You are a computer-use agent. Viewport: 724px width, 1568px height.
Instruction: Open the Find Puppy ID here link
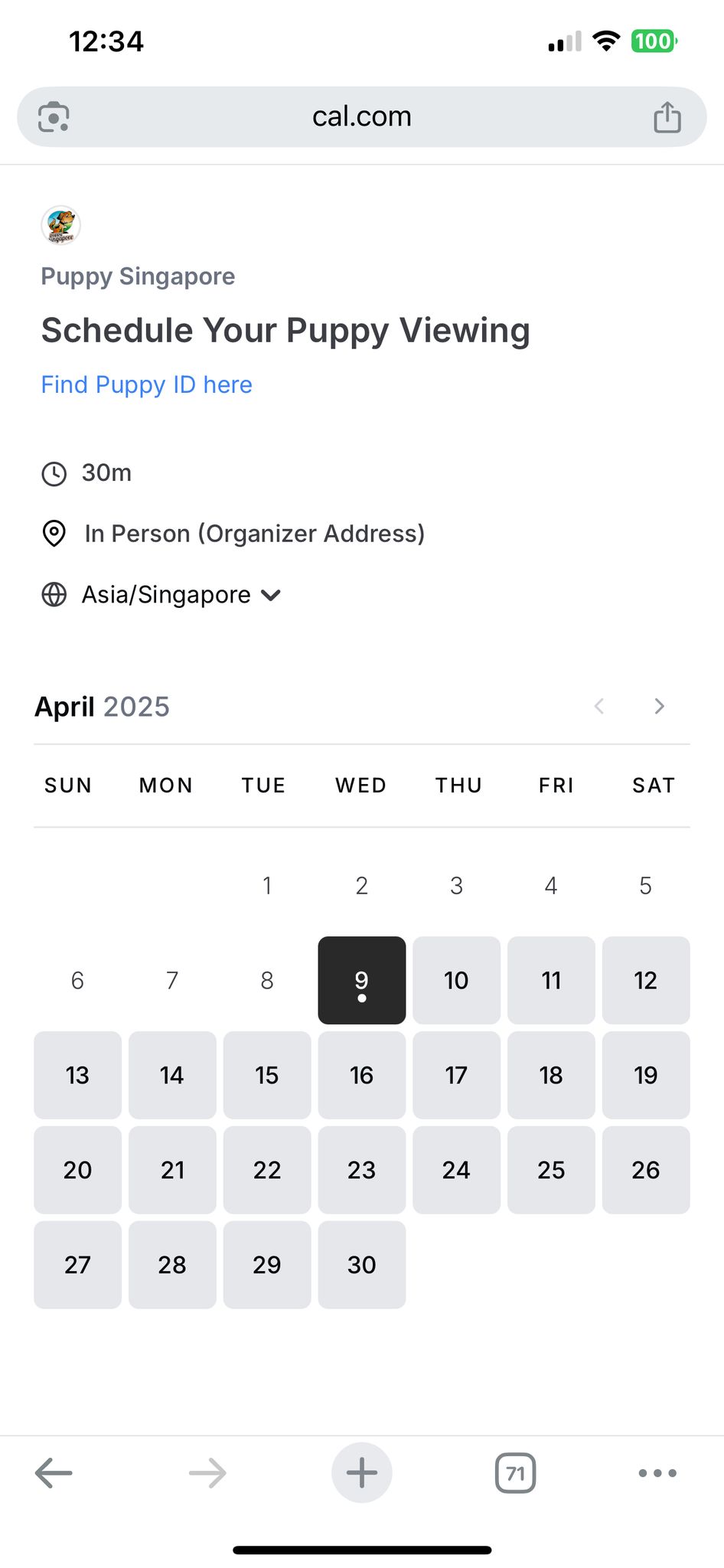[x=146, y=384]
